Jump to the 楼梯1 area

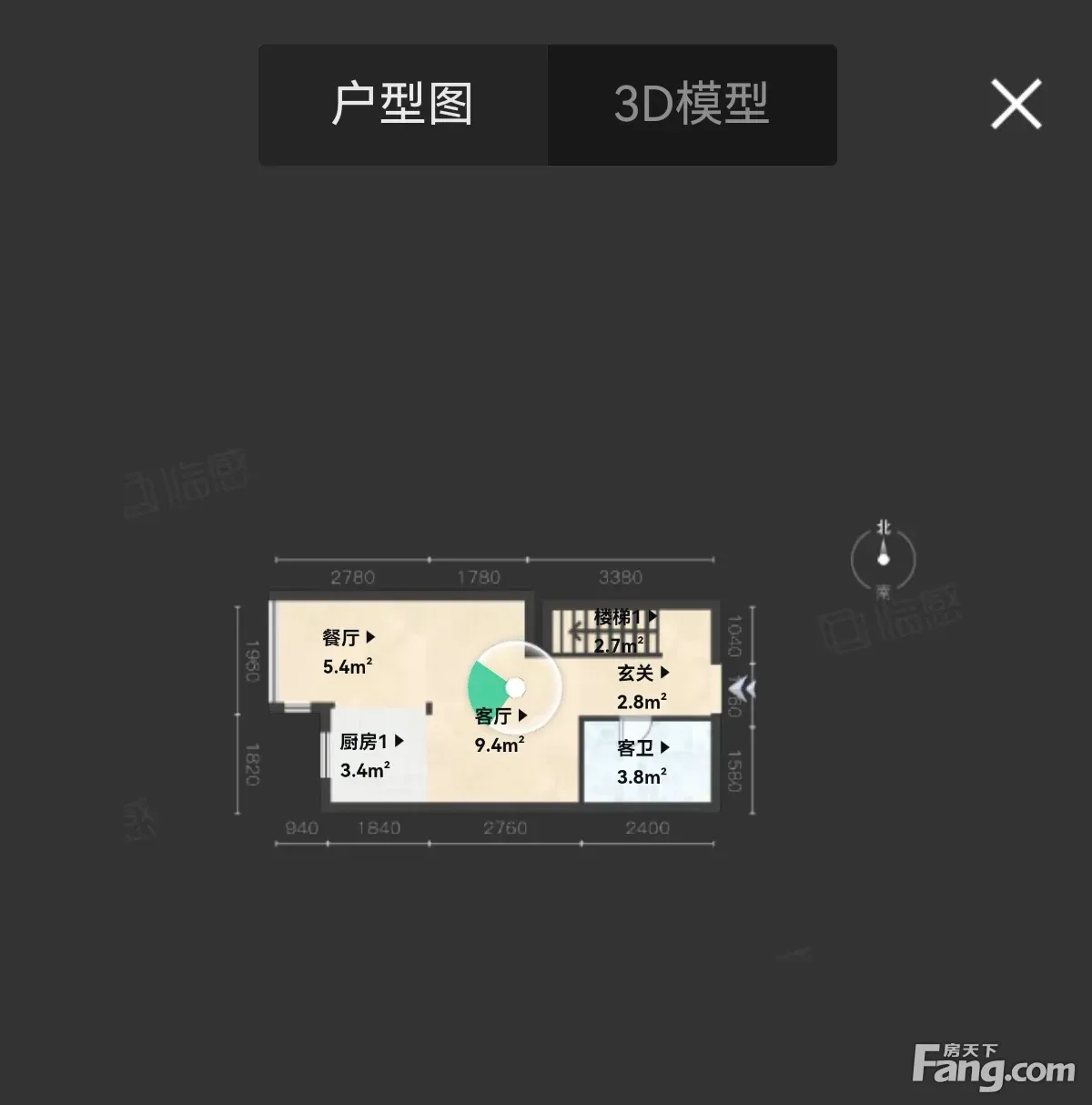pyautogui.click(x=626, y=617)
